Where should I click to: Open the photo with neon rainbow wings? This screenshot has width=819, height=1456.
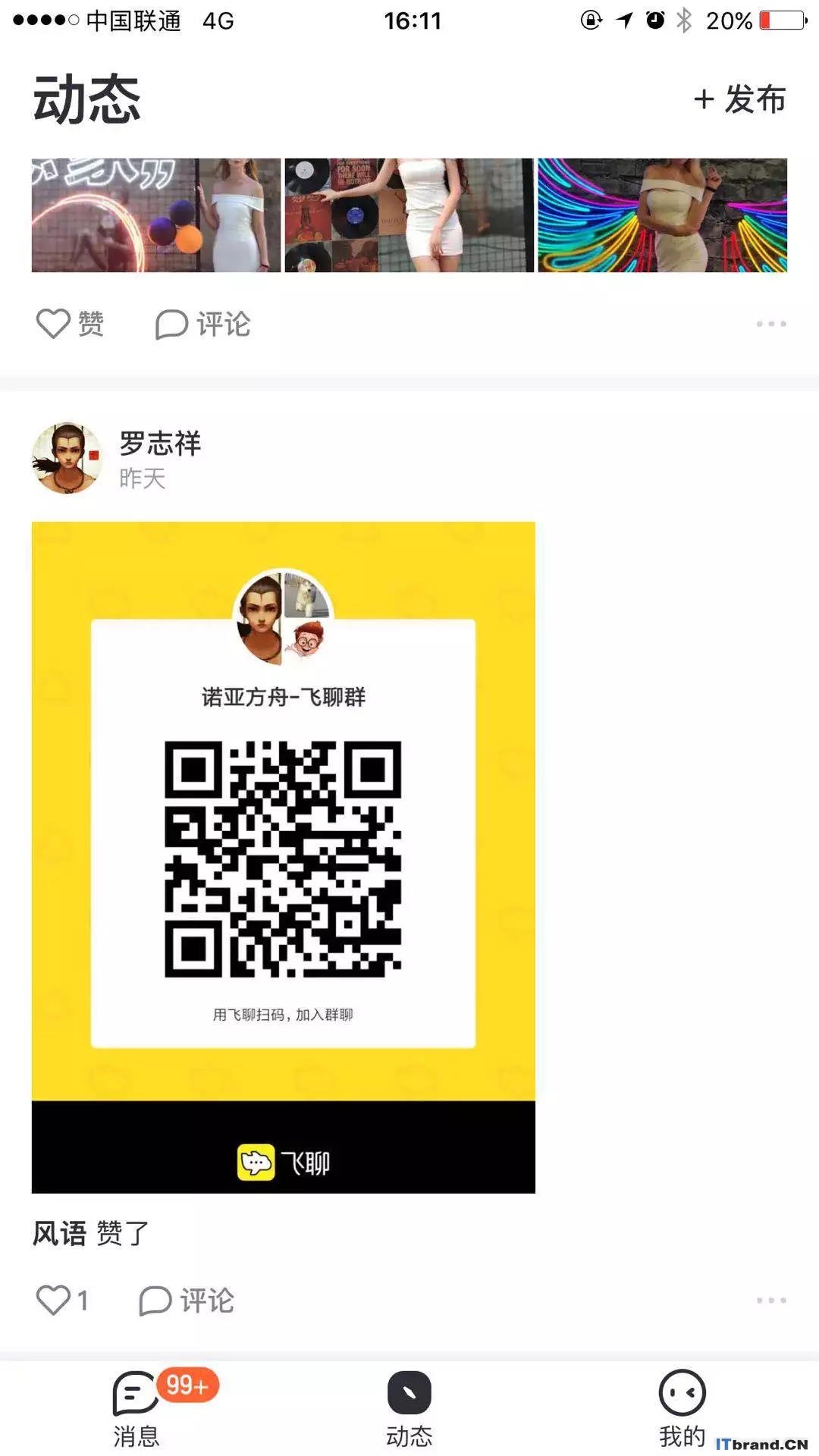coord(662,215)
